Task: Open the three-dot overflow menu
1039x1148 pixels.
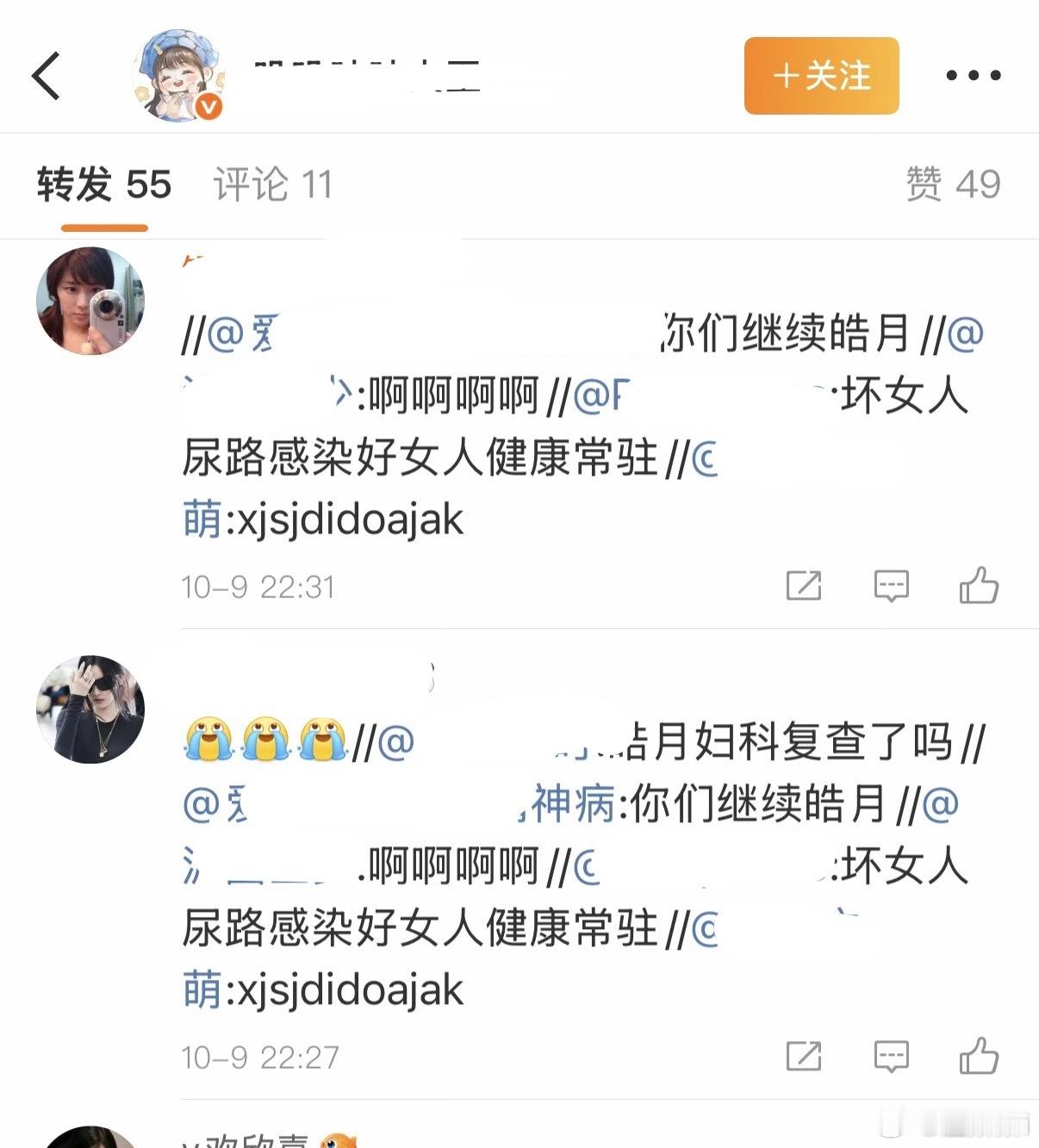Action: click(973, 76)
